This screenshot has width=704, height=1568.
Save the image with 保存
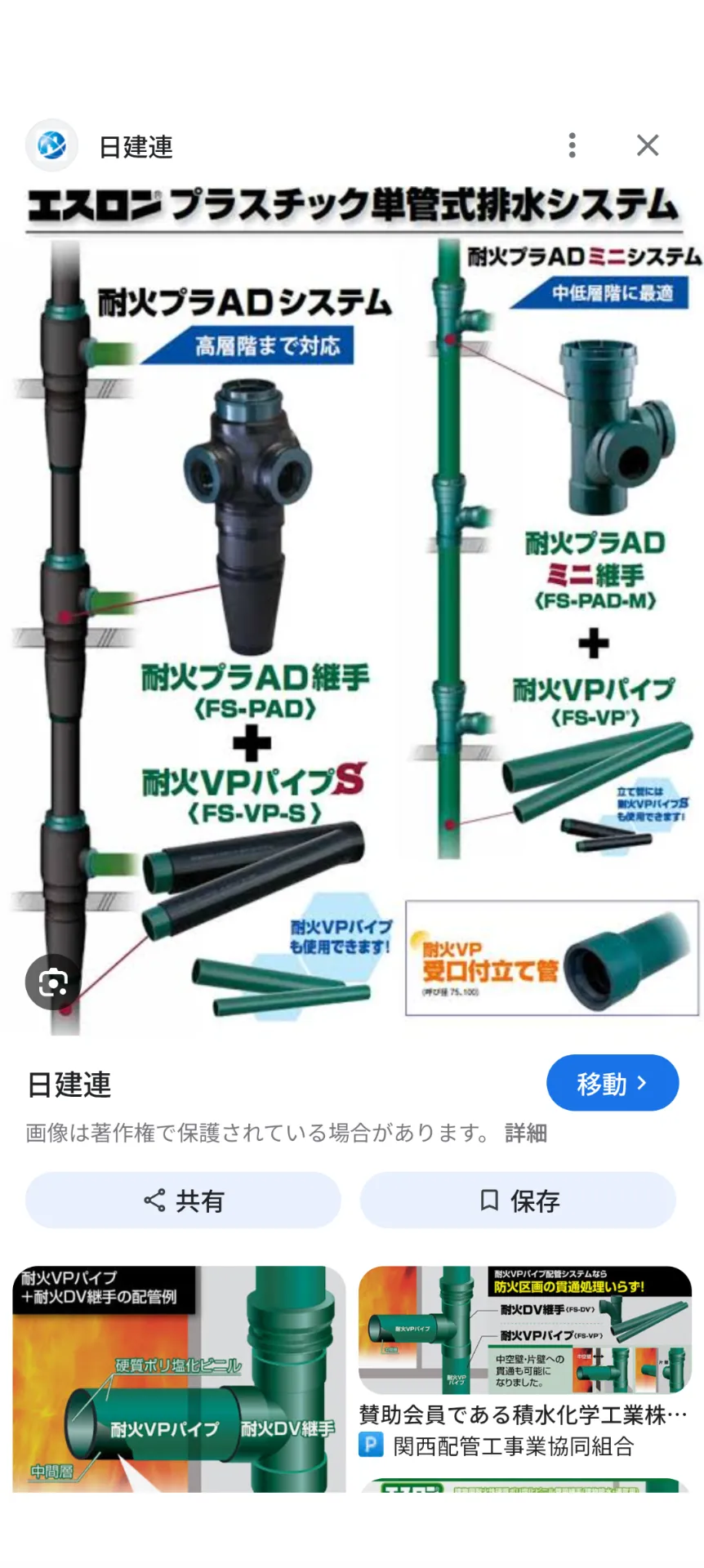(x=518, y=1200)
